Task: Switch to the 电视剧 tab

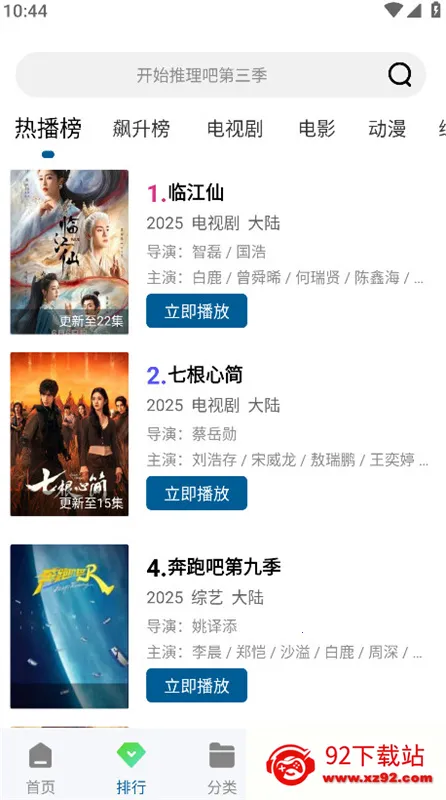Action: click(235, 129)
